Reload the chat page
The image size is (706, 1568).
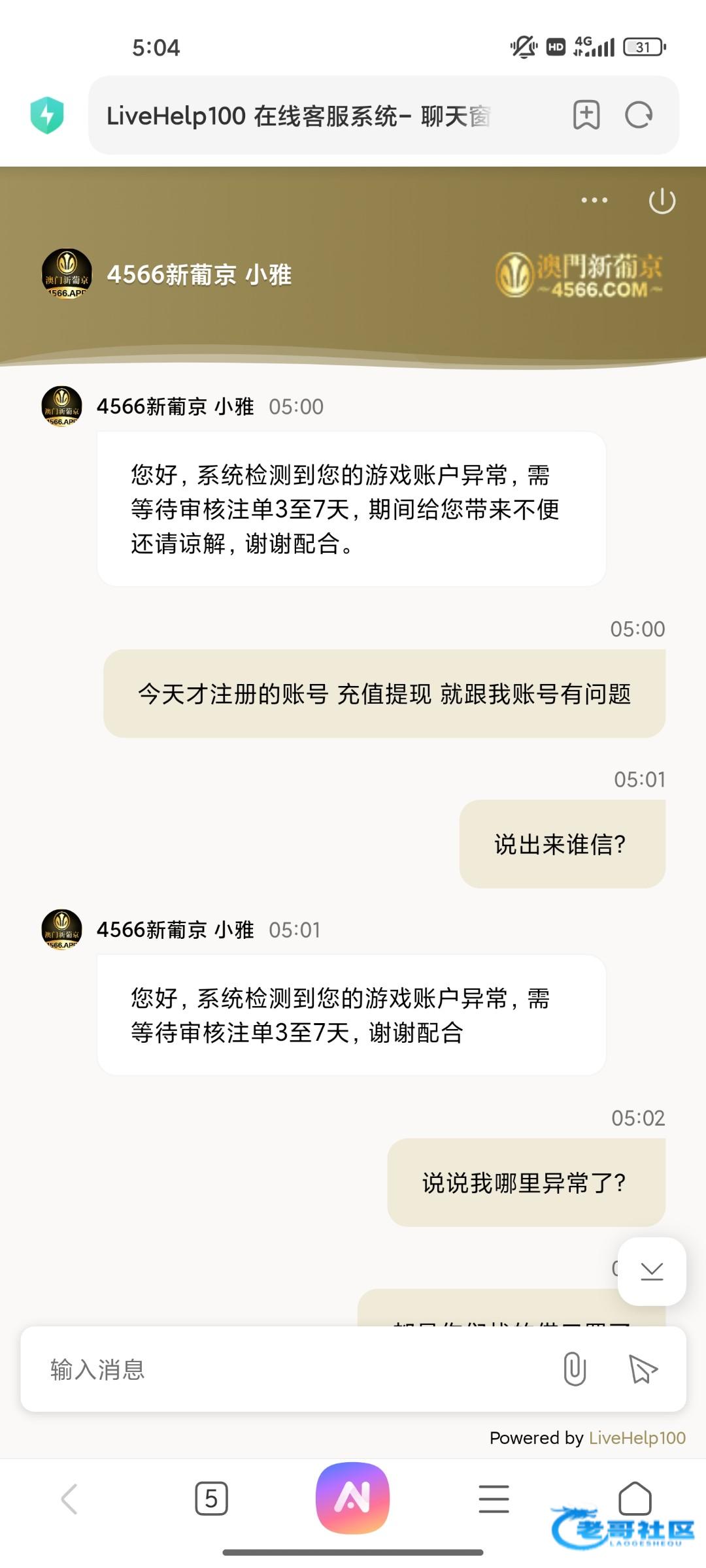pyautogui.click(x=639, y=116)
